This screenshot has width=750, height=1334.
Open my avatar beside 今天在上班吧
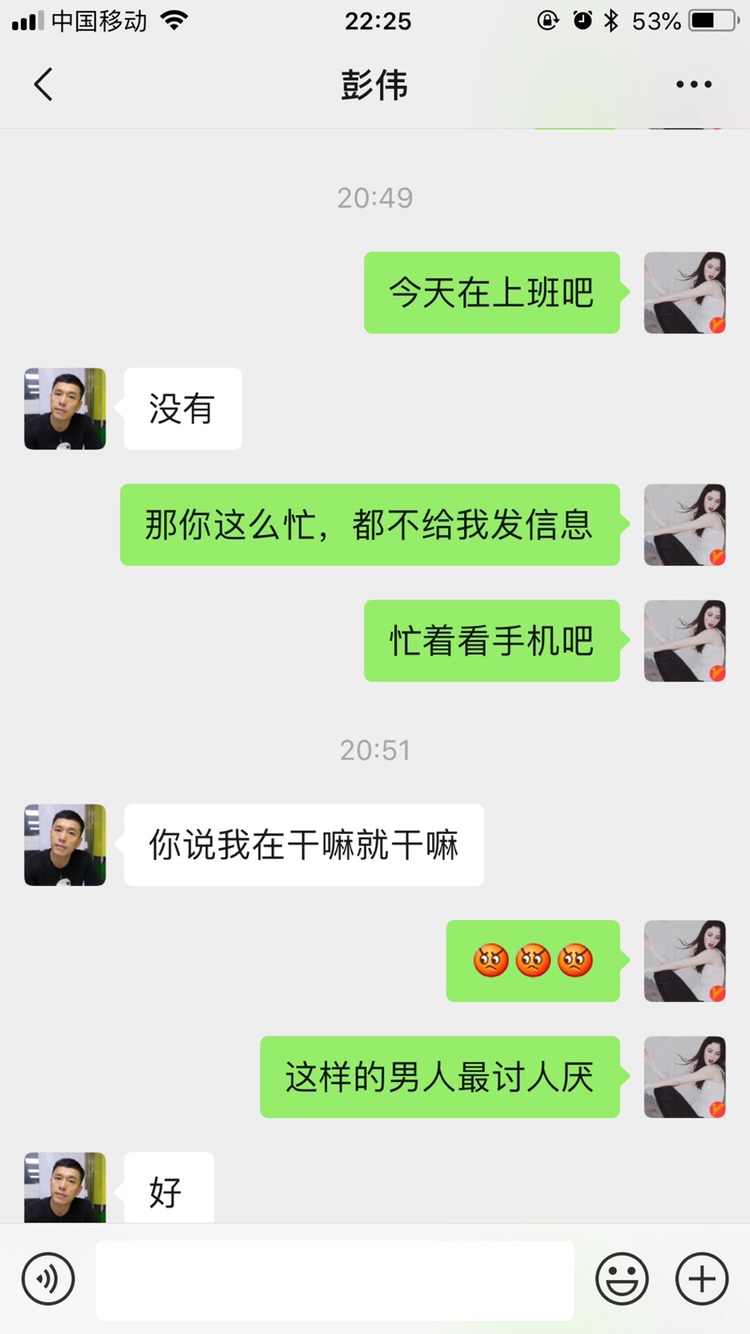point(685,293)
